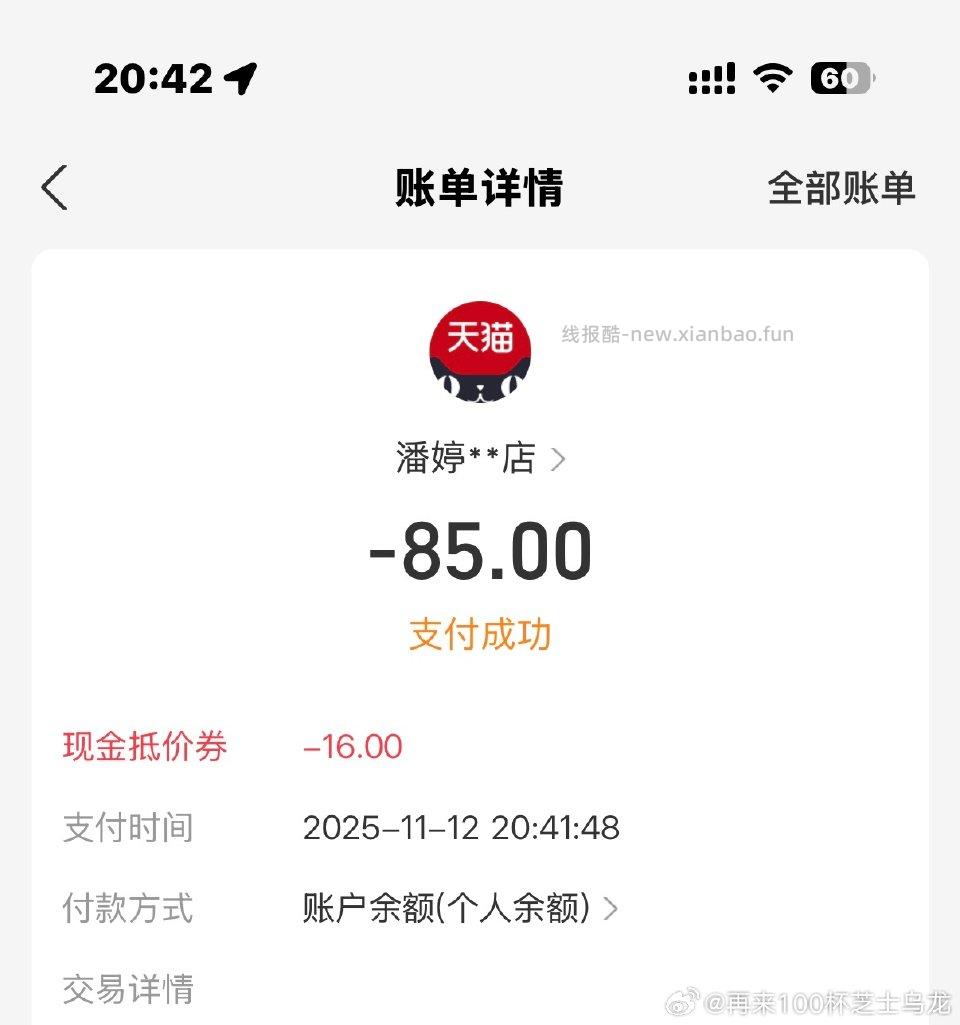Click the payment time 2025-11-12 20:41:48
960x1025 pixels.
tap(462, 828)
